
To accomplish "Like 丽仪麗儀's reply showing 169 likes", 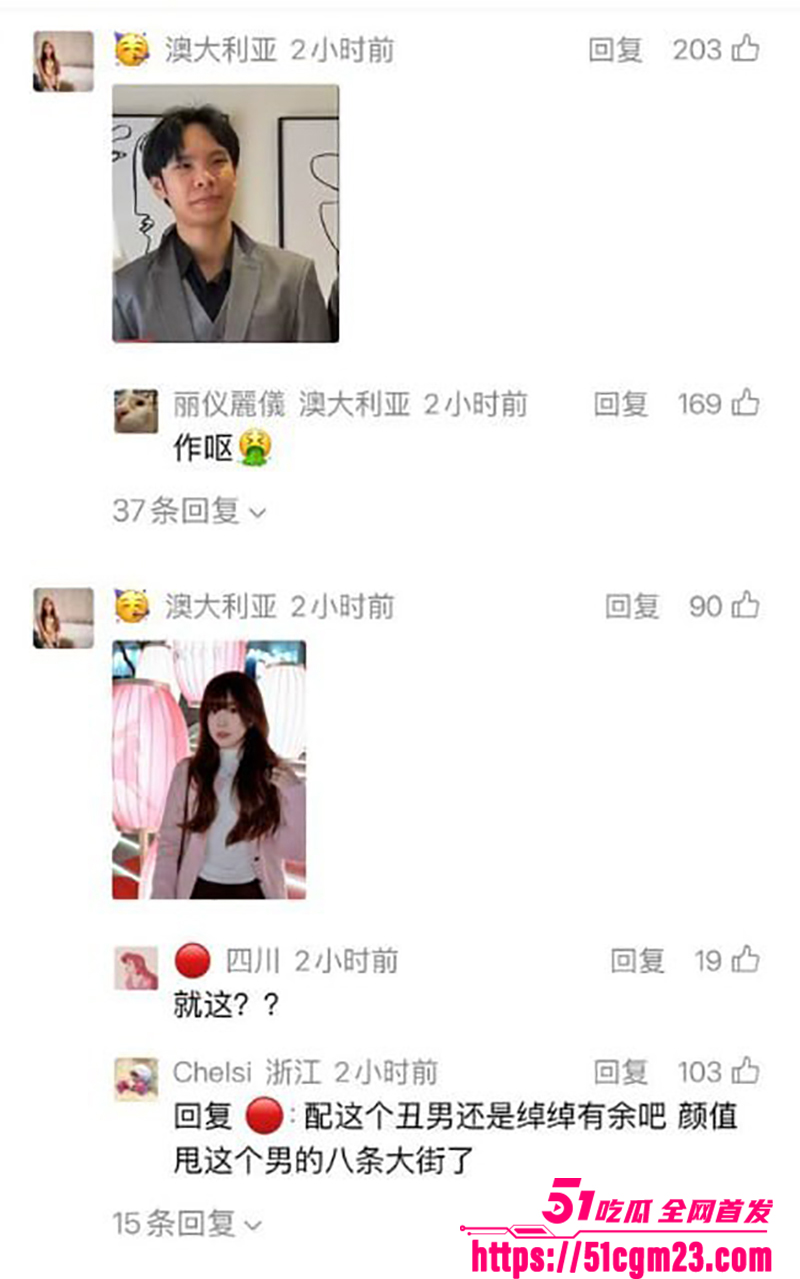I will pyautogui.click(x=745, y=404).
